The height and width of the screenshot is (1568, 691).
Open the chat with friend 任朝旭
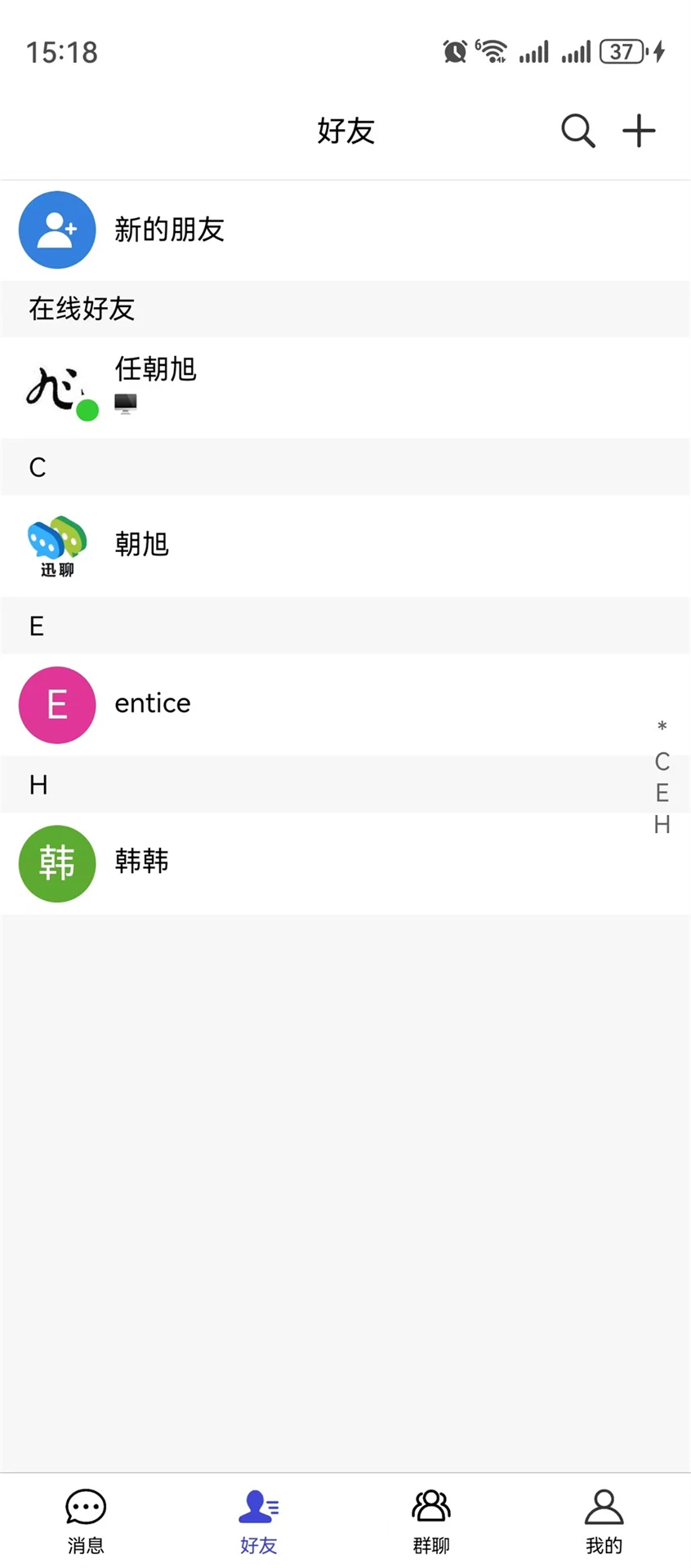tap(327, 385)
